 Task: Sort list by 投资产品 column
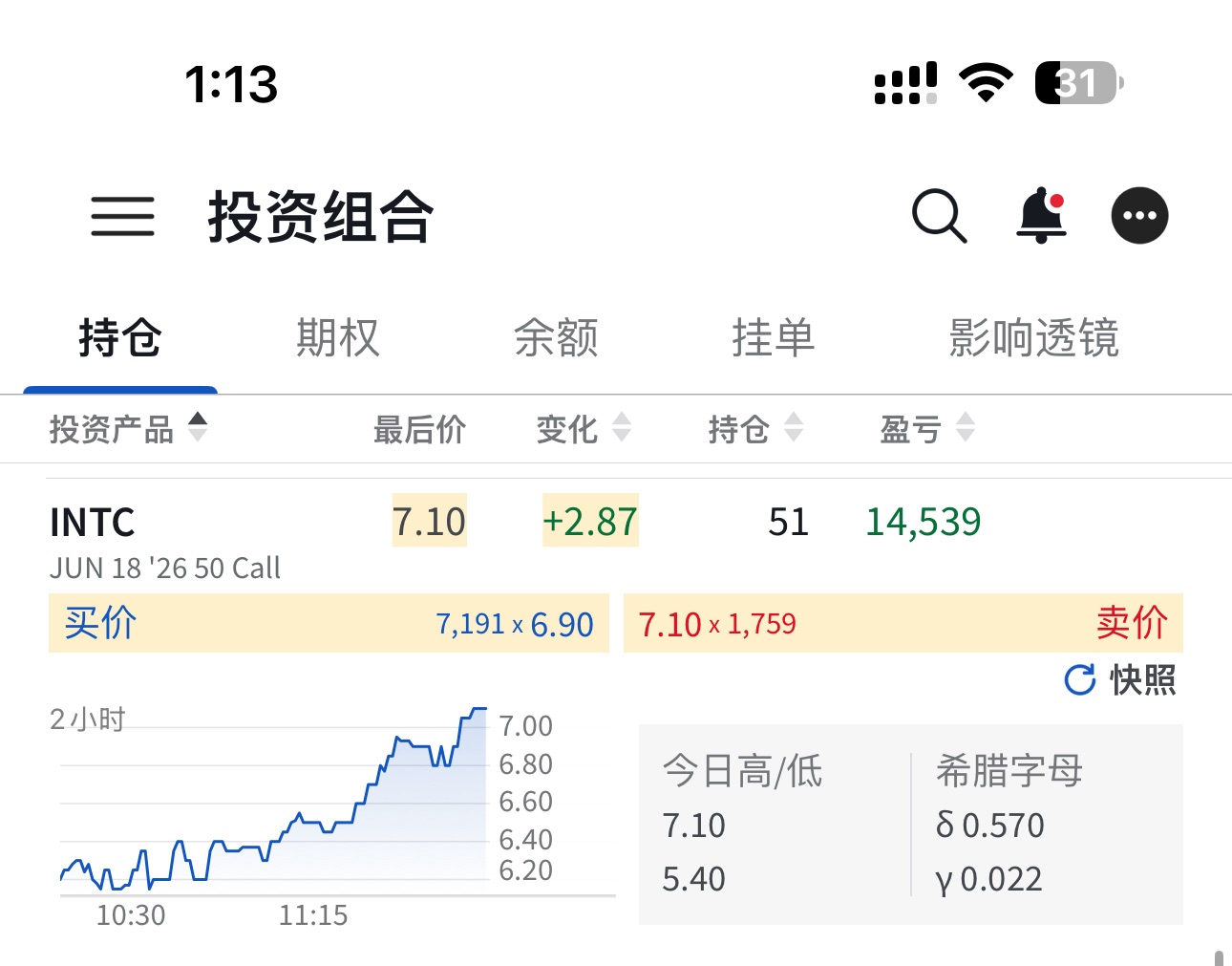coord(127,429)
